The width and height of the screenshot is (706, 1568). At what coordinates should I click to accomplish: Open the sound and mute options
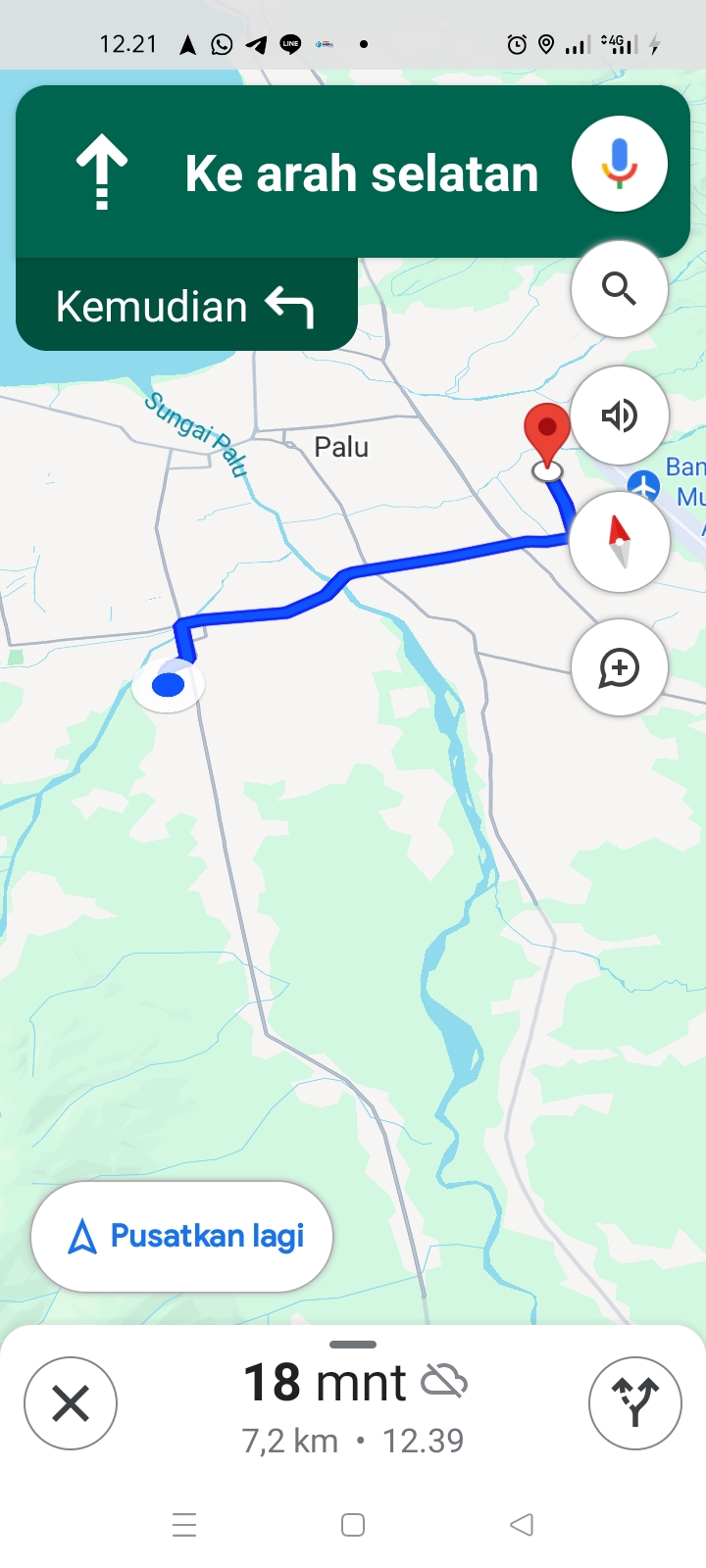(x=620, y=416)
